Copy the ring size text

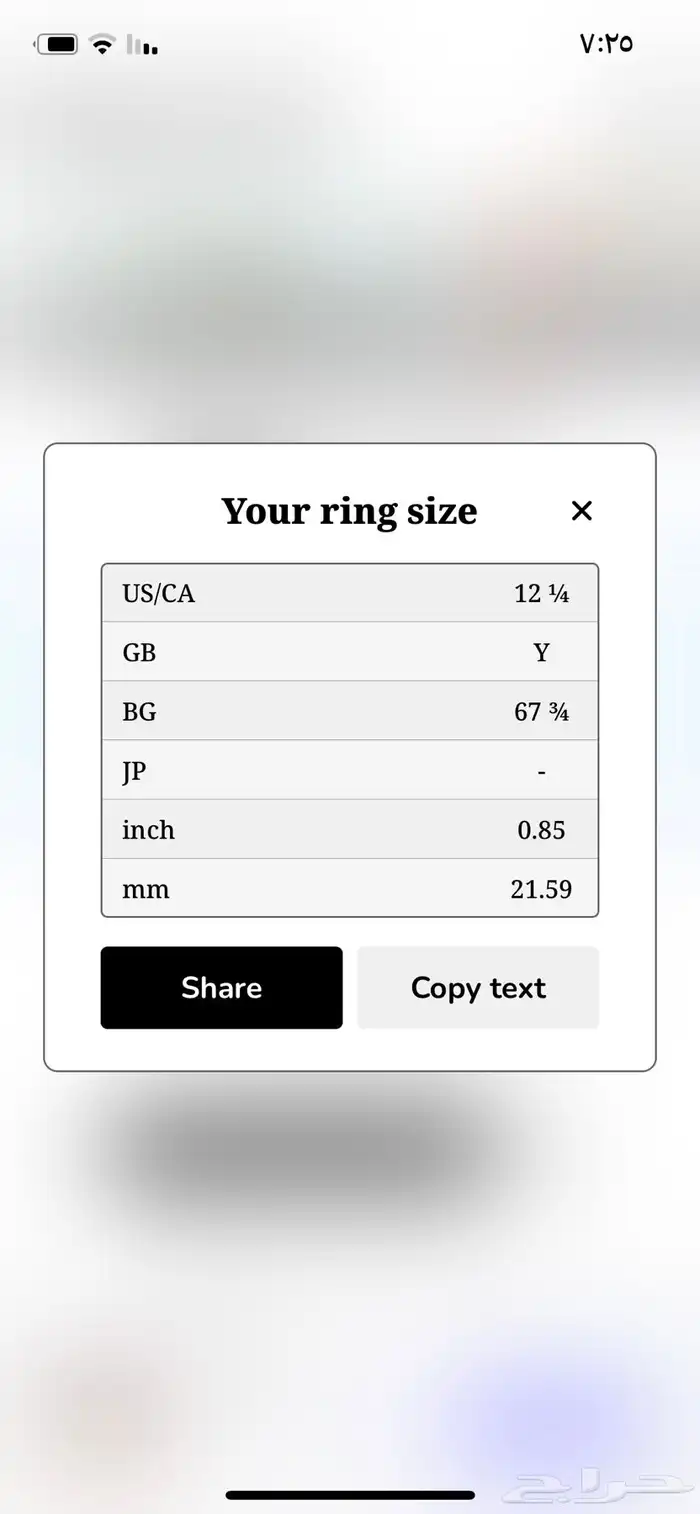tap(478, 988)
